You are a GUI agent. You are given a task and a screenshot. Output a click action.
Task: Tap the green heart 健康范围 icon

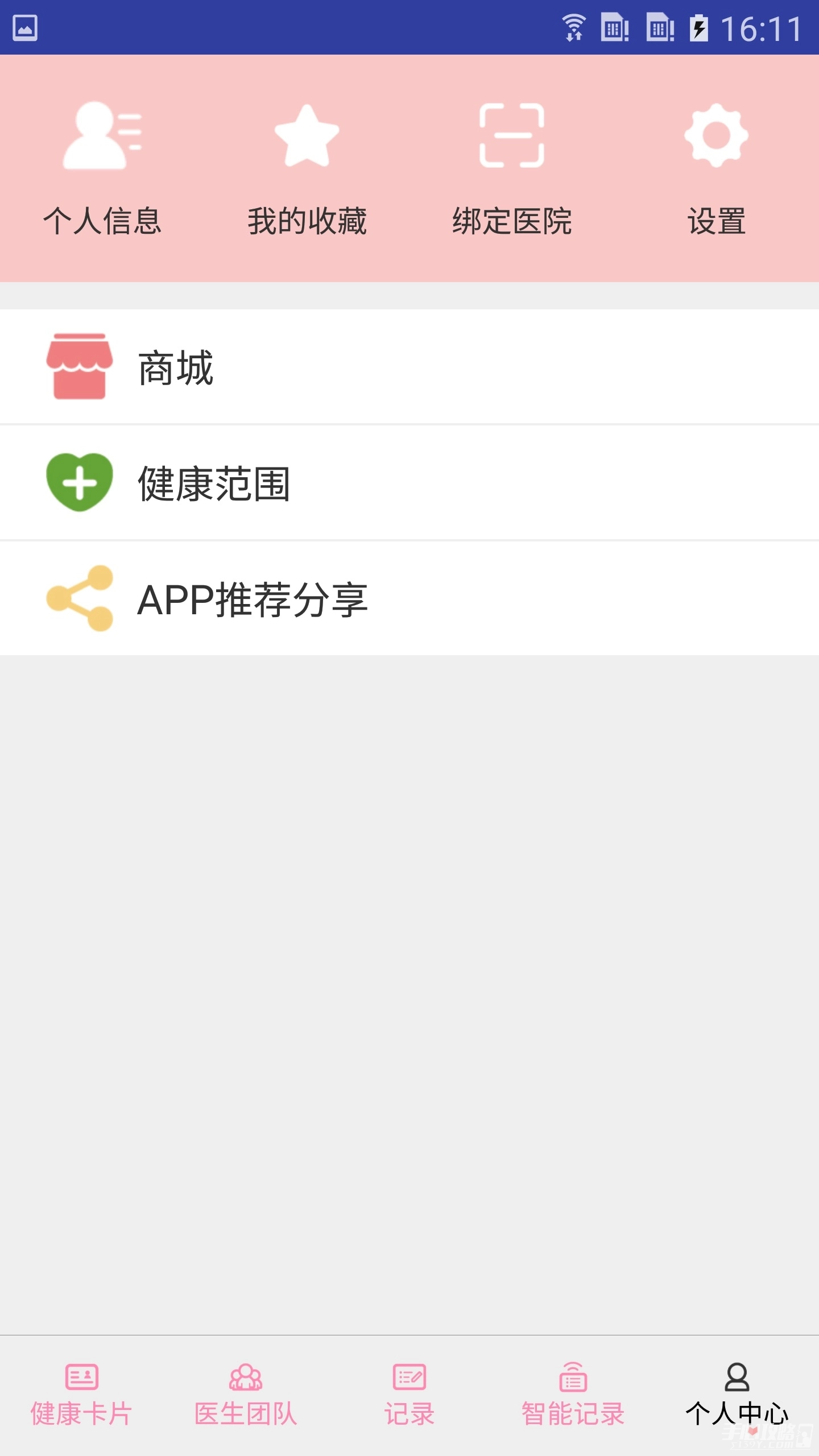[x=80, y=482]
